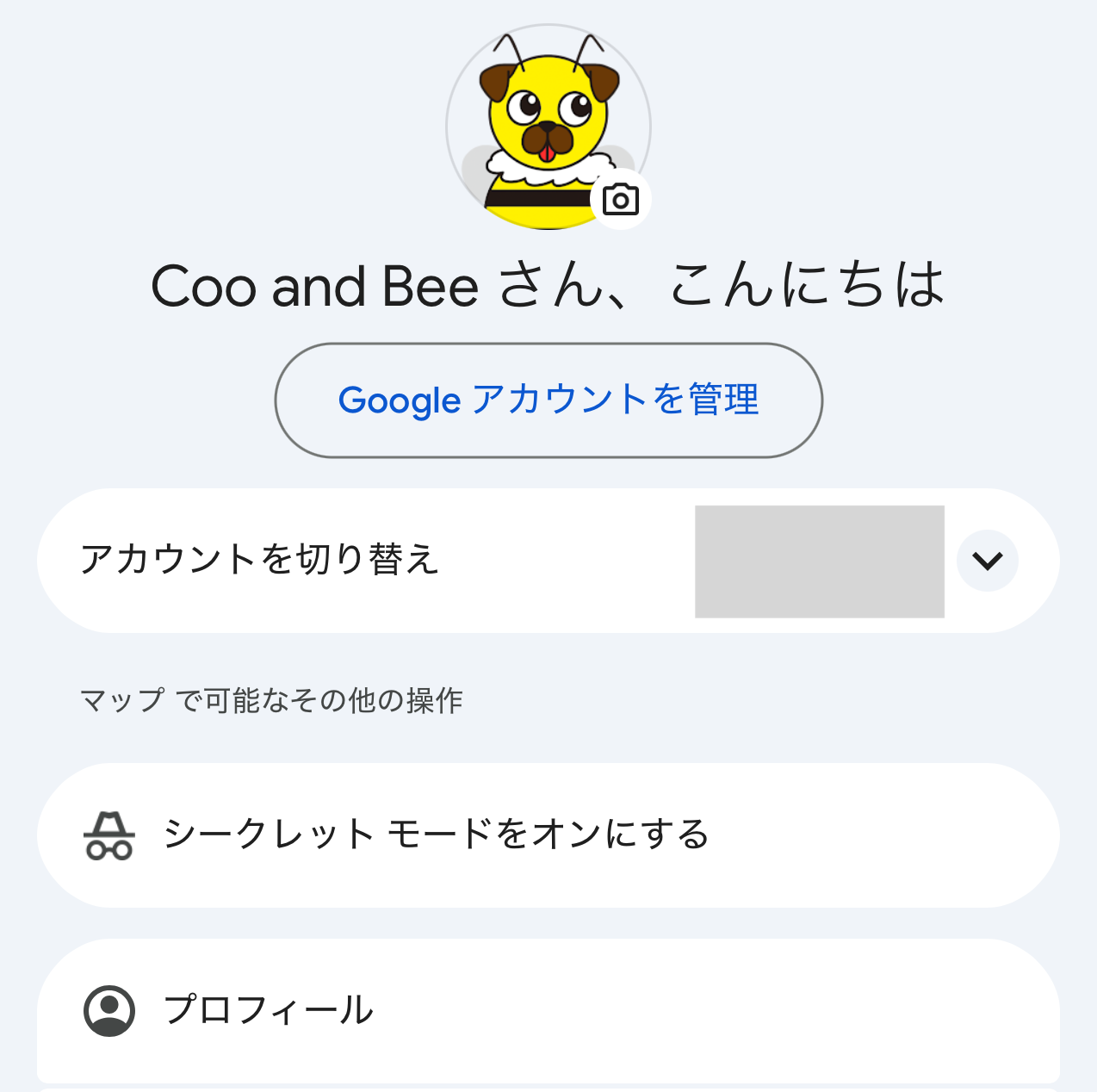
Task: Turn on シークレット モード
Action: [548, 835]
